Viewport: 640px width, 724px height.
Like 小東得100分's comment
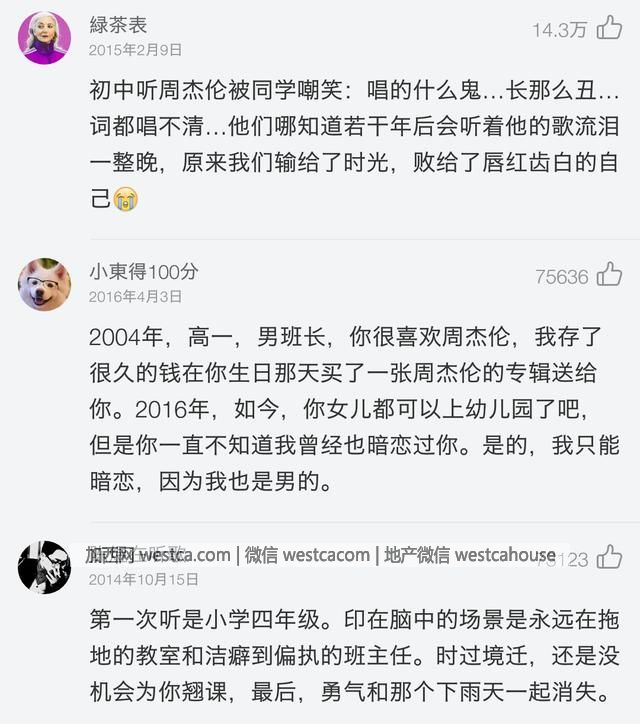click(x=609, y=275)
